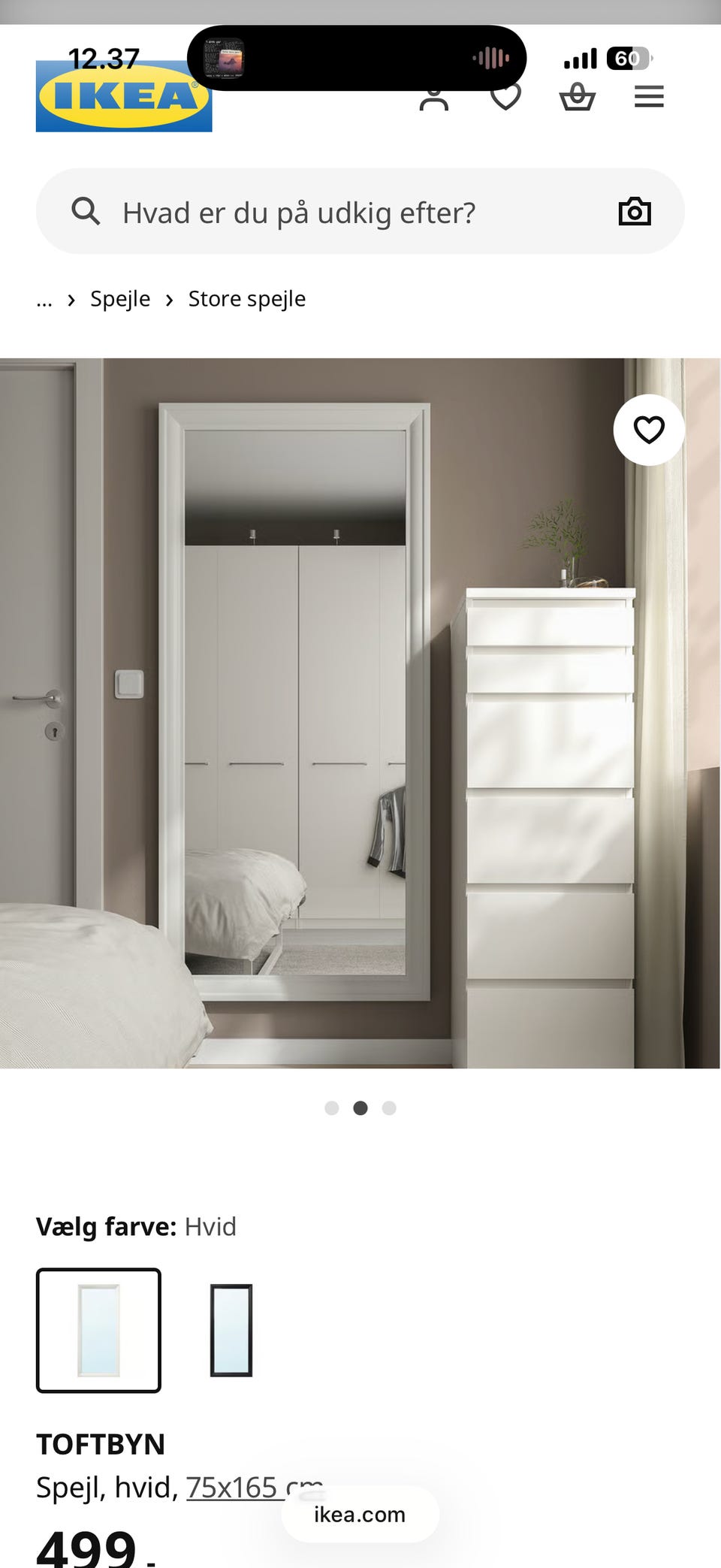Click the battery indicator in the status bar
This screenshot has height=1568, width=721.
[628, 58]
